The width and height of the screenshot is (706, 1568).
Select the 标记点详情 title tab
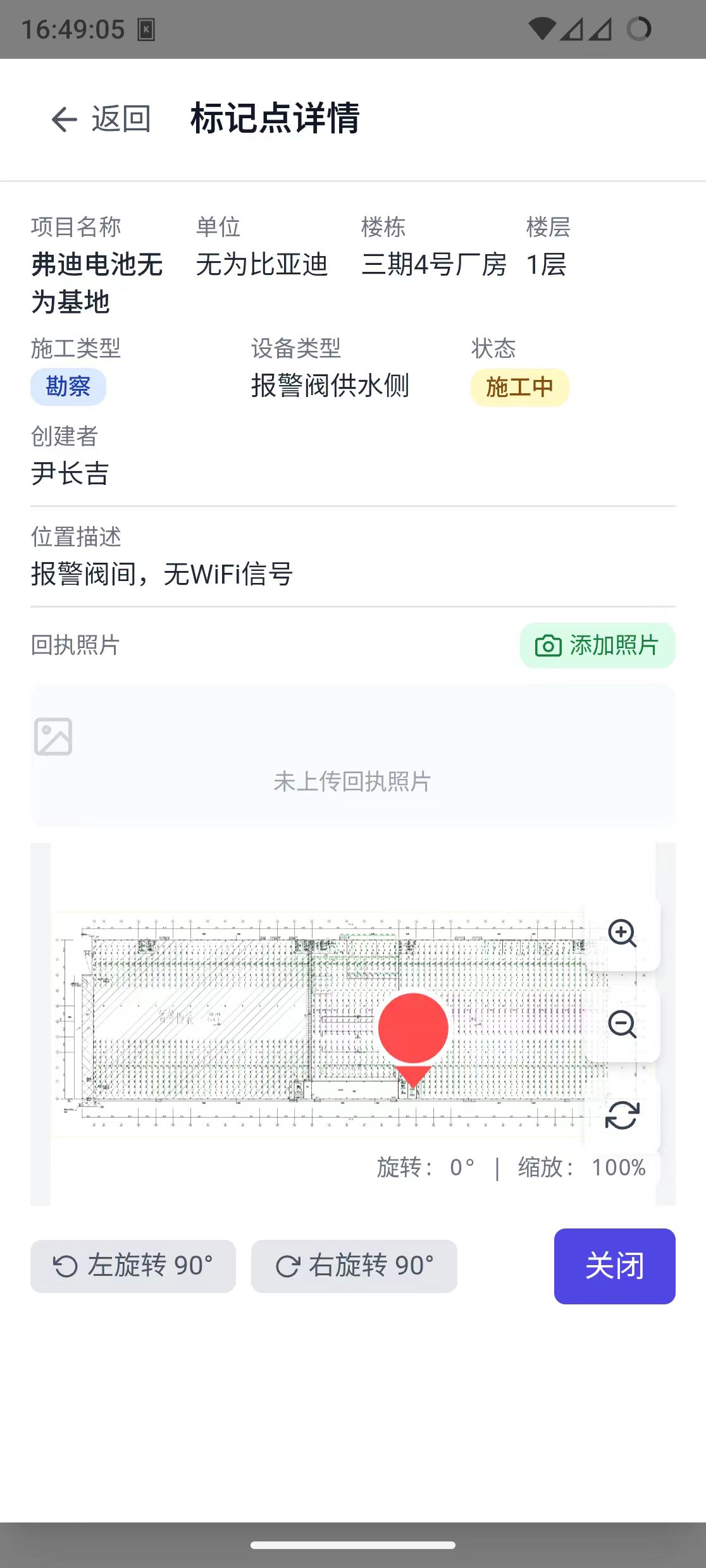275,119
